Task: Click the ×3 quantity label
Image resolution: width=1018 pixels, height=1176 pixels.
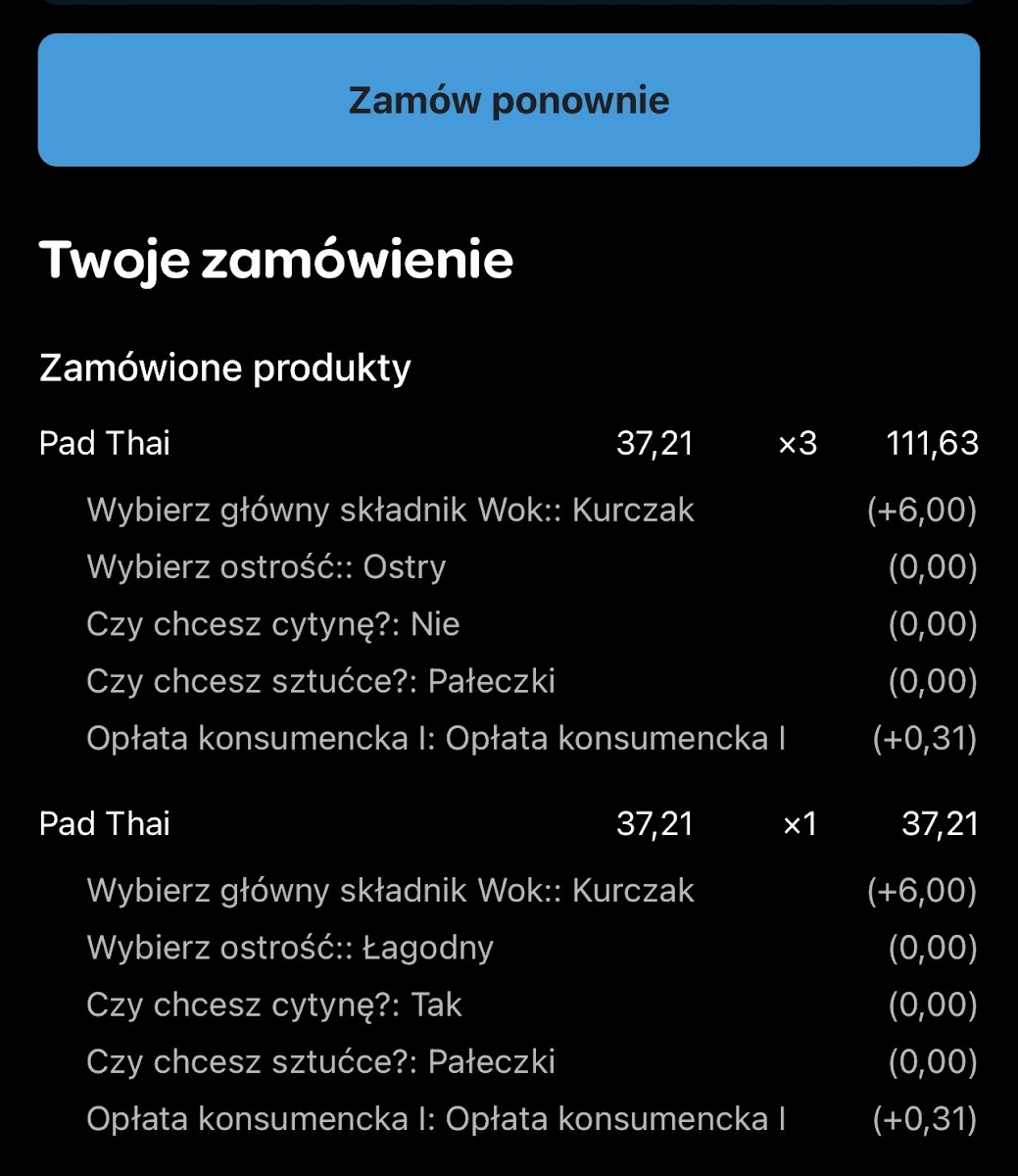Action: click(x=800, y=443)
